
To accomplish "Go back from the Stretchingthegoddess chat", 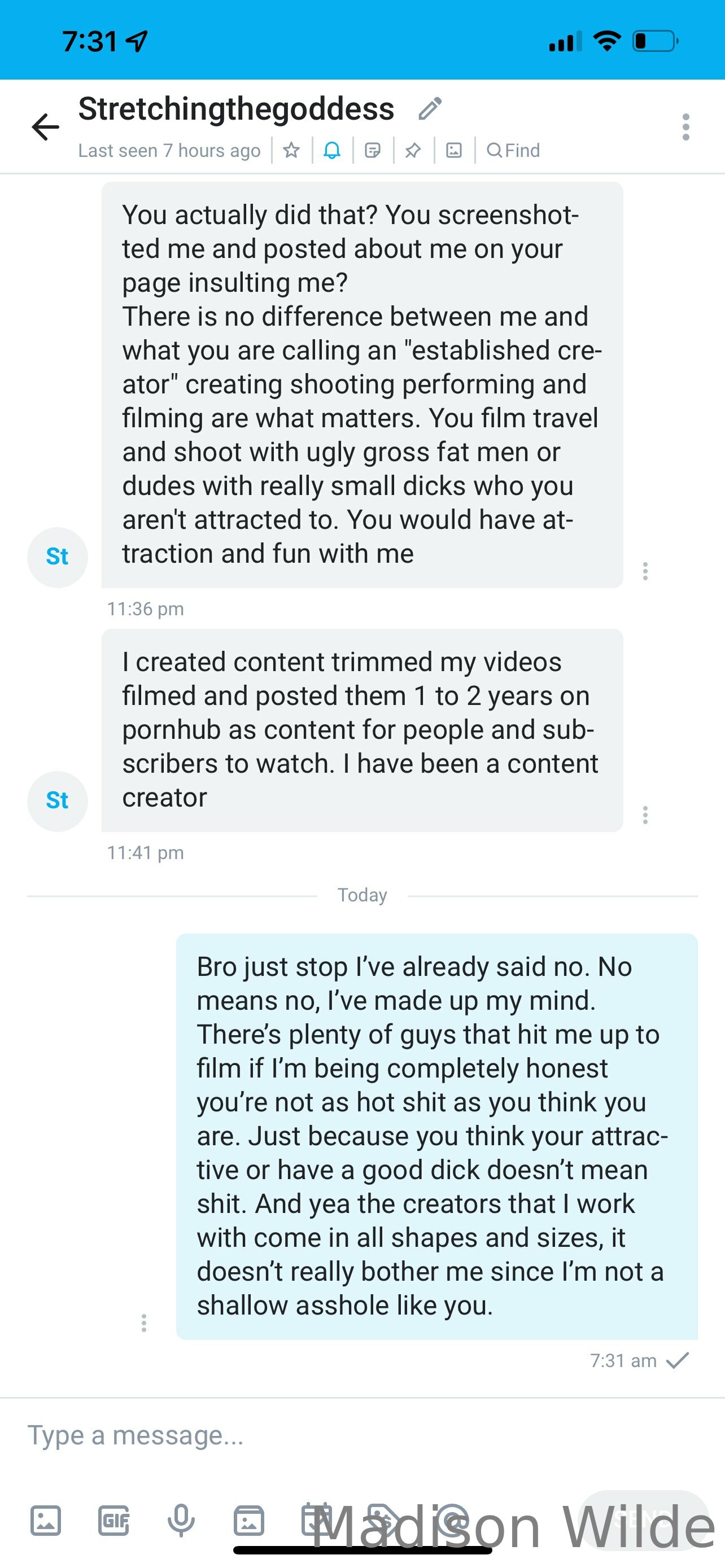I will (46, 127).
